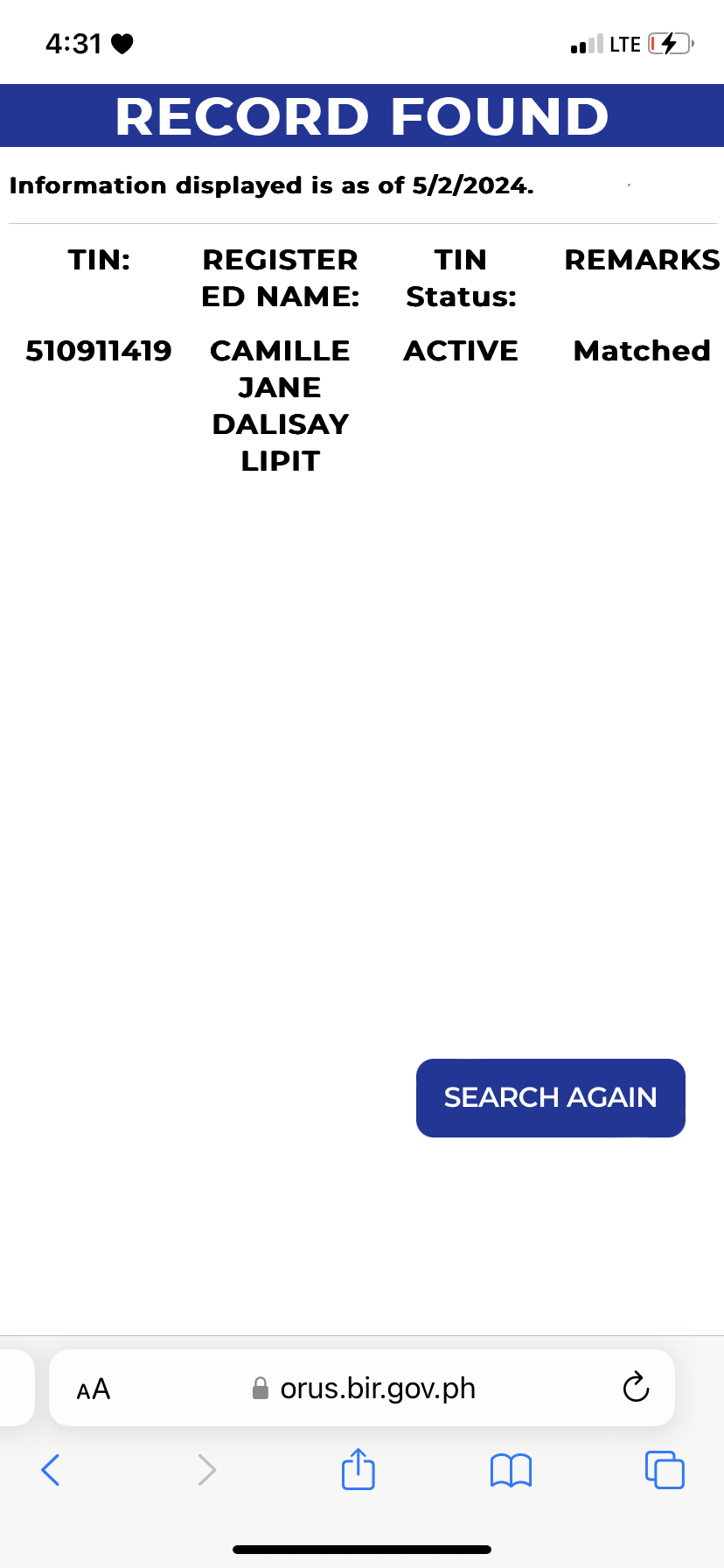724x1568 pixels.
Task: Show all open Safari tabs
Action: coord(664,1470)
